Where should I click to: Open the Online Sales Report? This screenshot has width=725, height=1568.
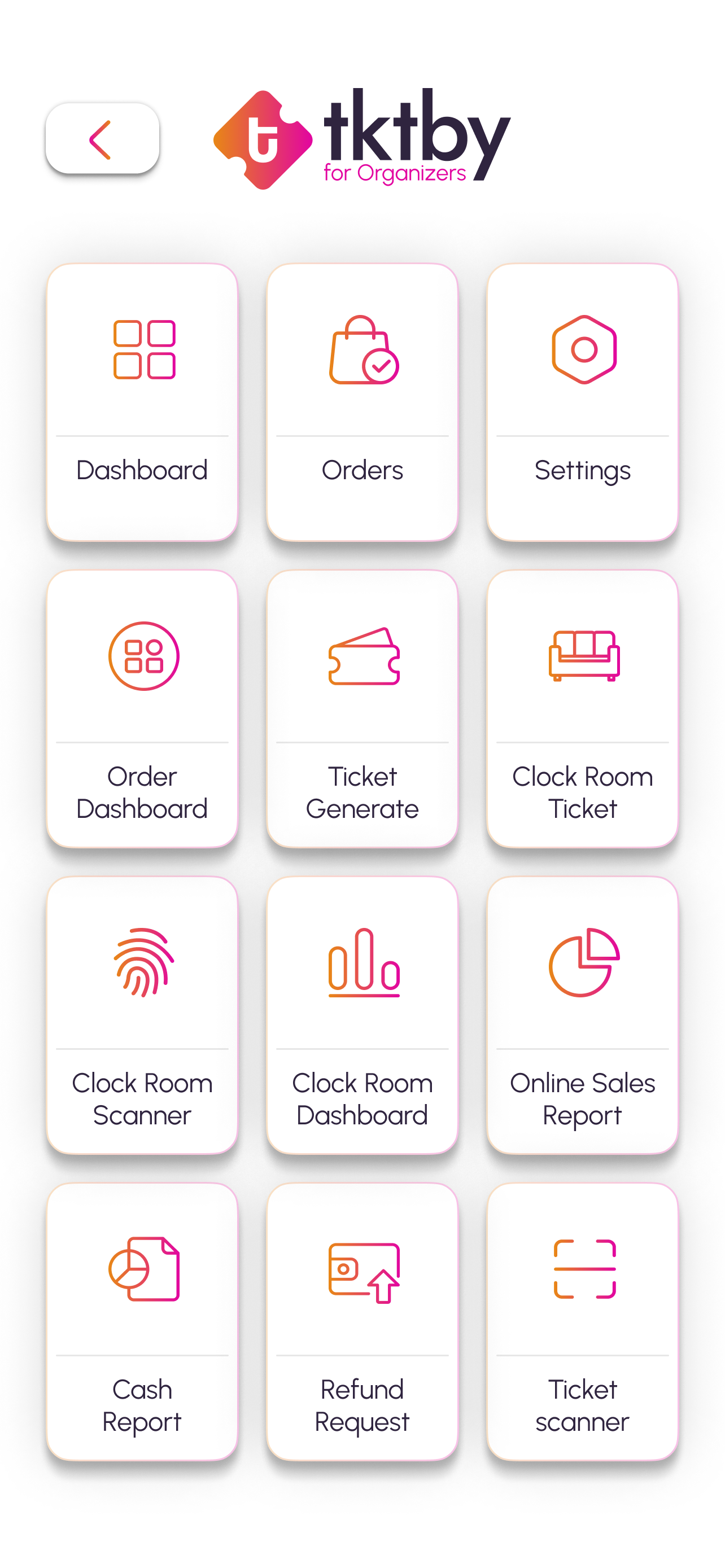[x=582, y=1015]
